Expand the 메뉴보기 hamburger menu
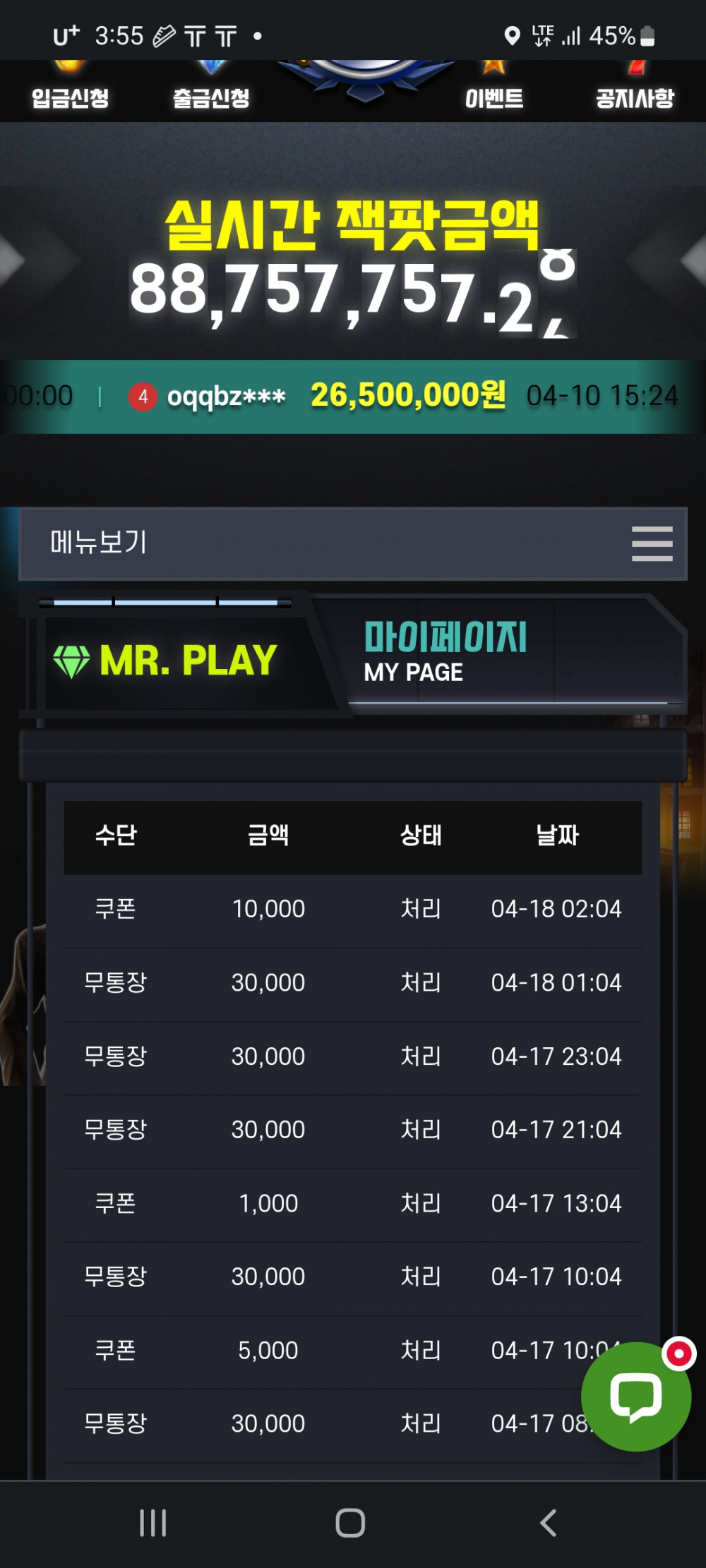Image resolution: width=706 pixels, height=1568 pixels. click(652, 543)
